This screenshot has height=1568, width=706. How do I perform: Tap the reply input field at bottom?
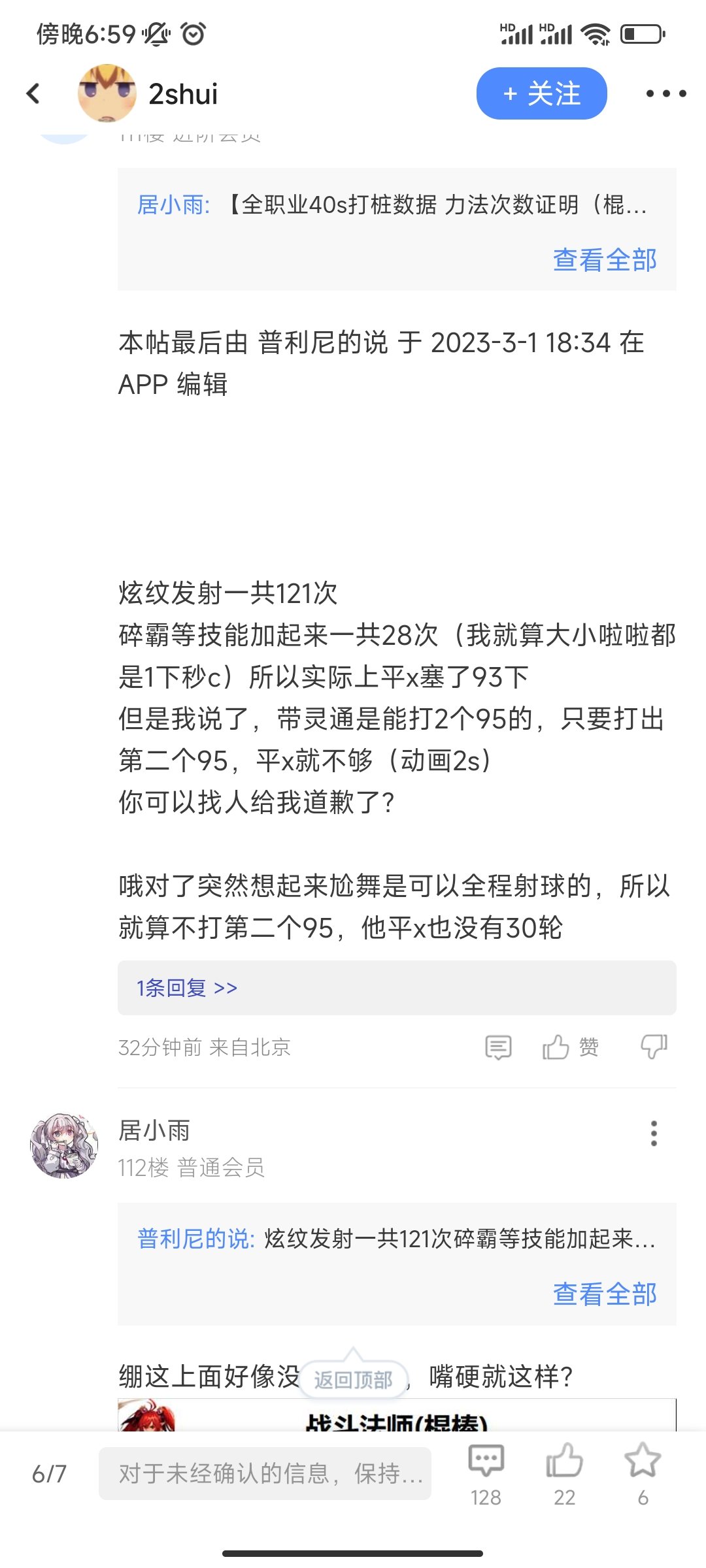click(x=265, y=1473)
